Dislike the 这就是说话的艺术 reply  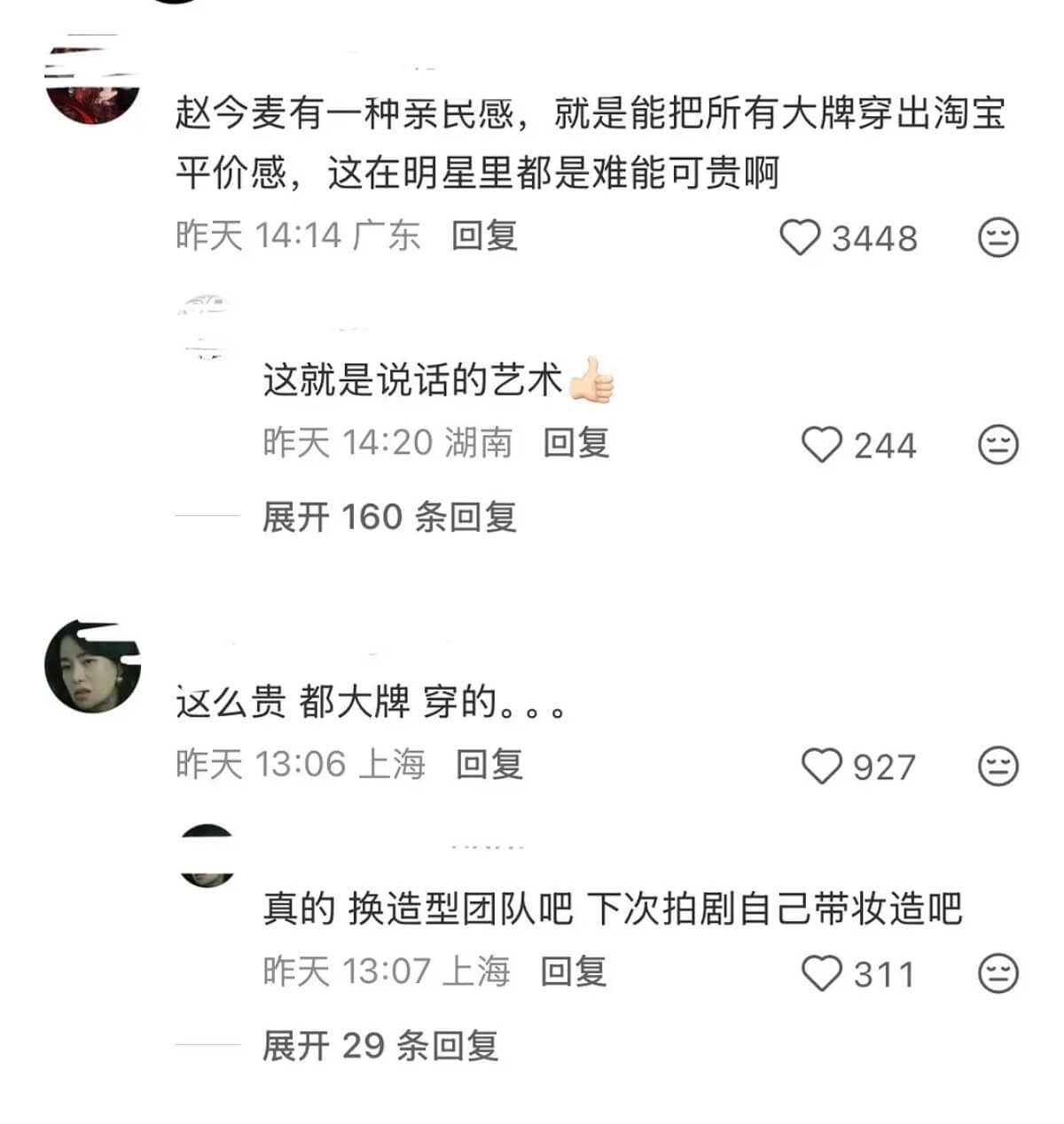tap(997, 444)
